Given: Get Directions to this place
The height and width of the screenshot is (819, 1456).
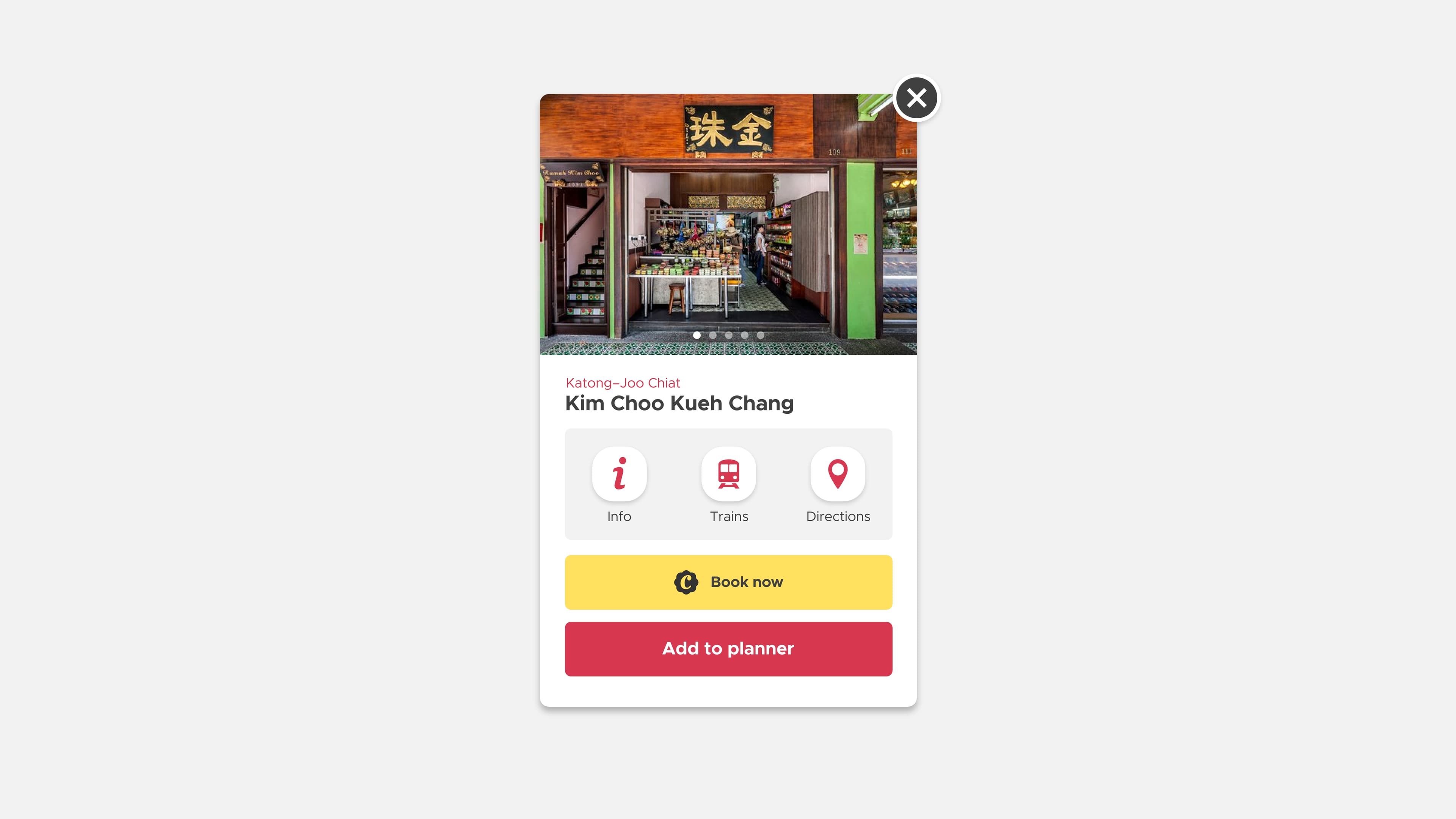Looking at the screenshot, I should [837, 474].
